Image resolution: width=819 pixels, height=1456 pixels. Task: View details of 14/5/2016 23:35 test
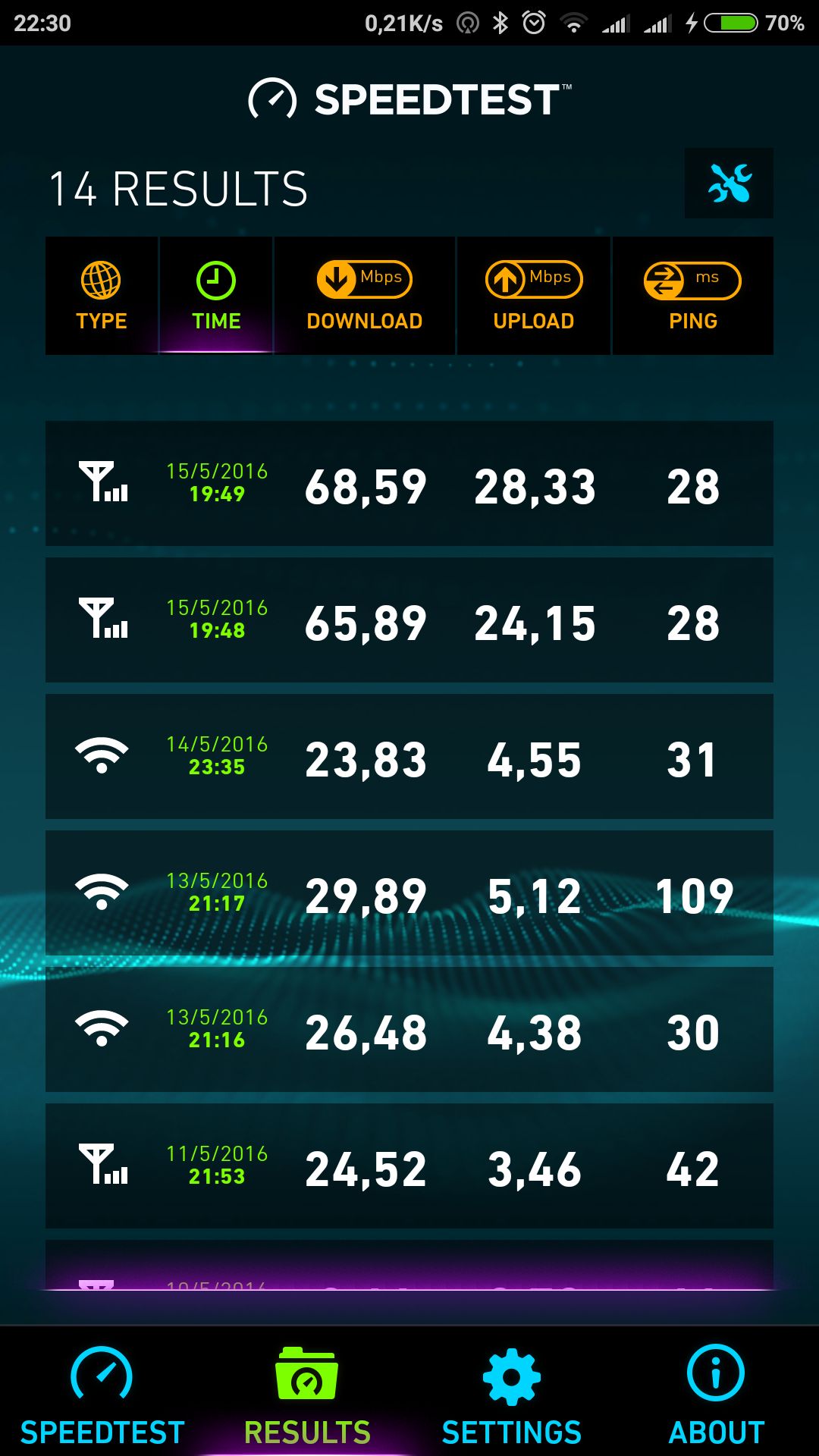pyautogui.click(x=409, y=757)
